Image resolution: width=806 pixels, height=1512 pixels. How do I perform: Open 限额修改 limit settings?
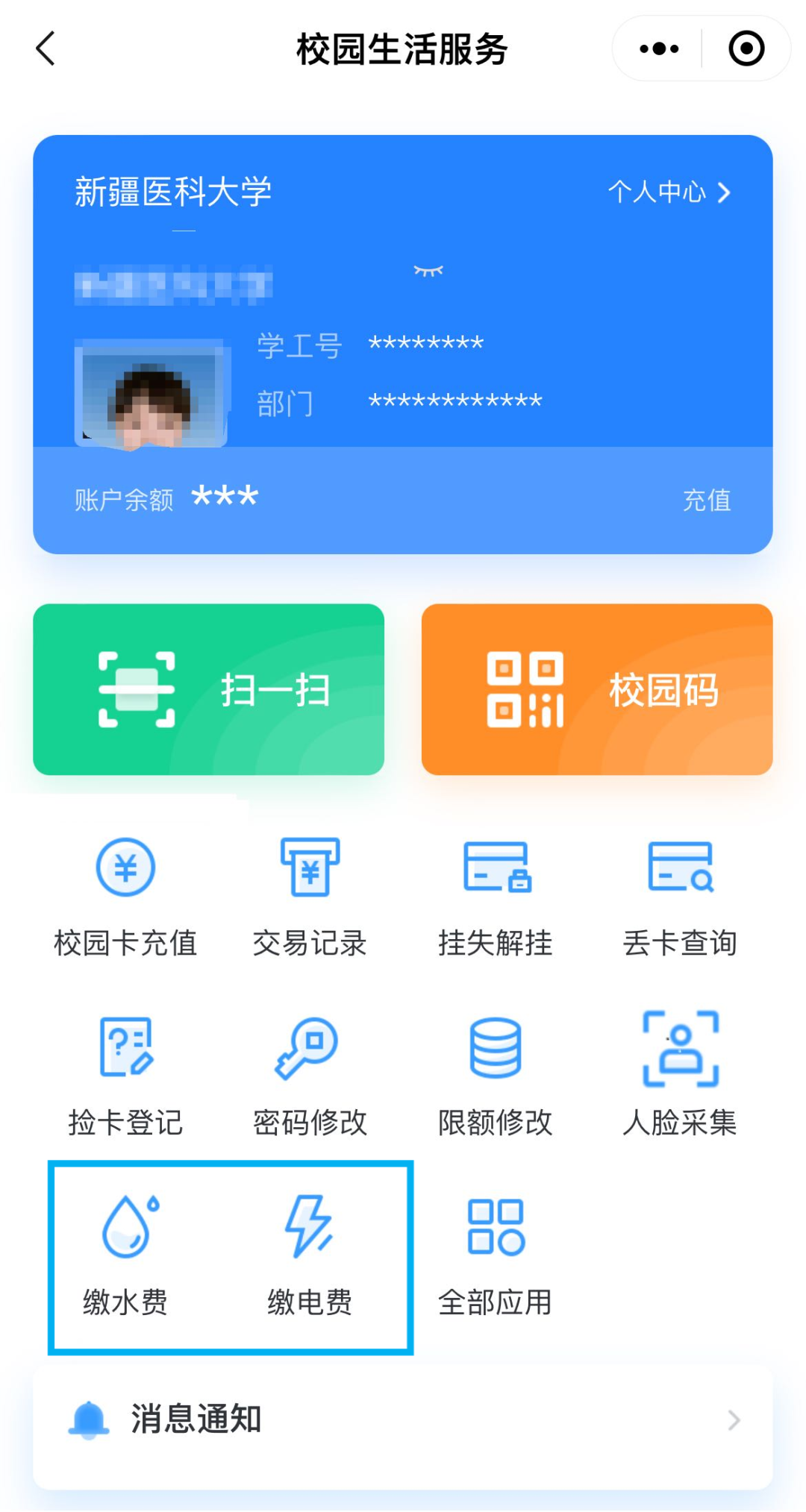point(496,1076)
